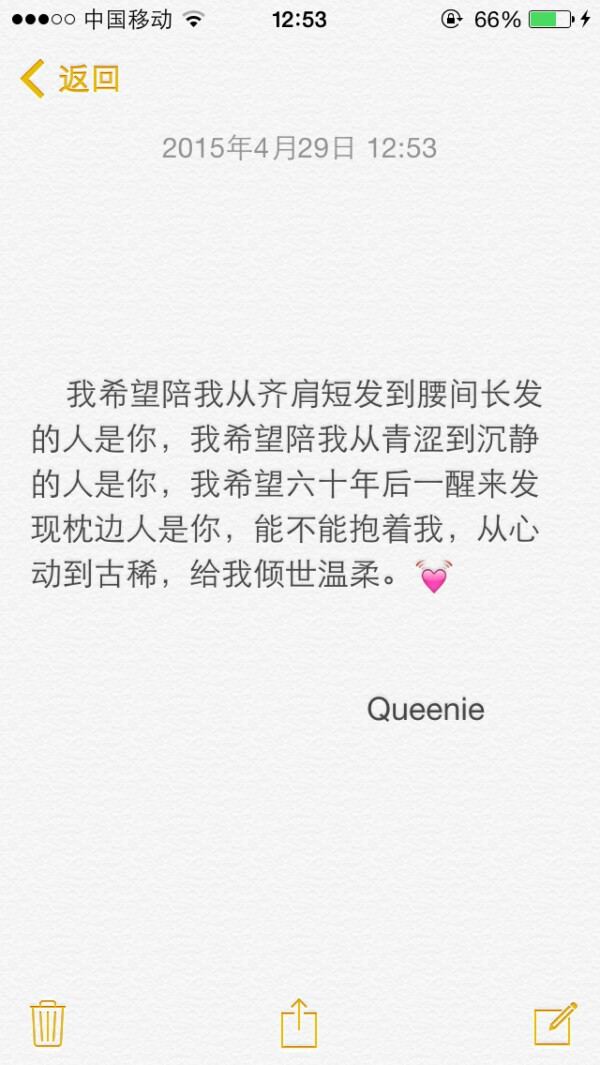Go back via the 返回 button

coord(70,78)
